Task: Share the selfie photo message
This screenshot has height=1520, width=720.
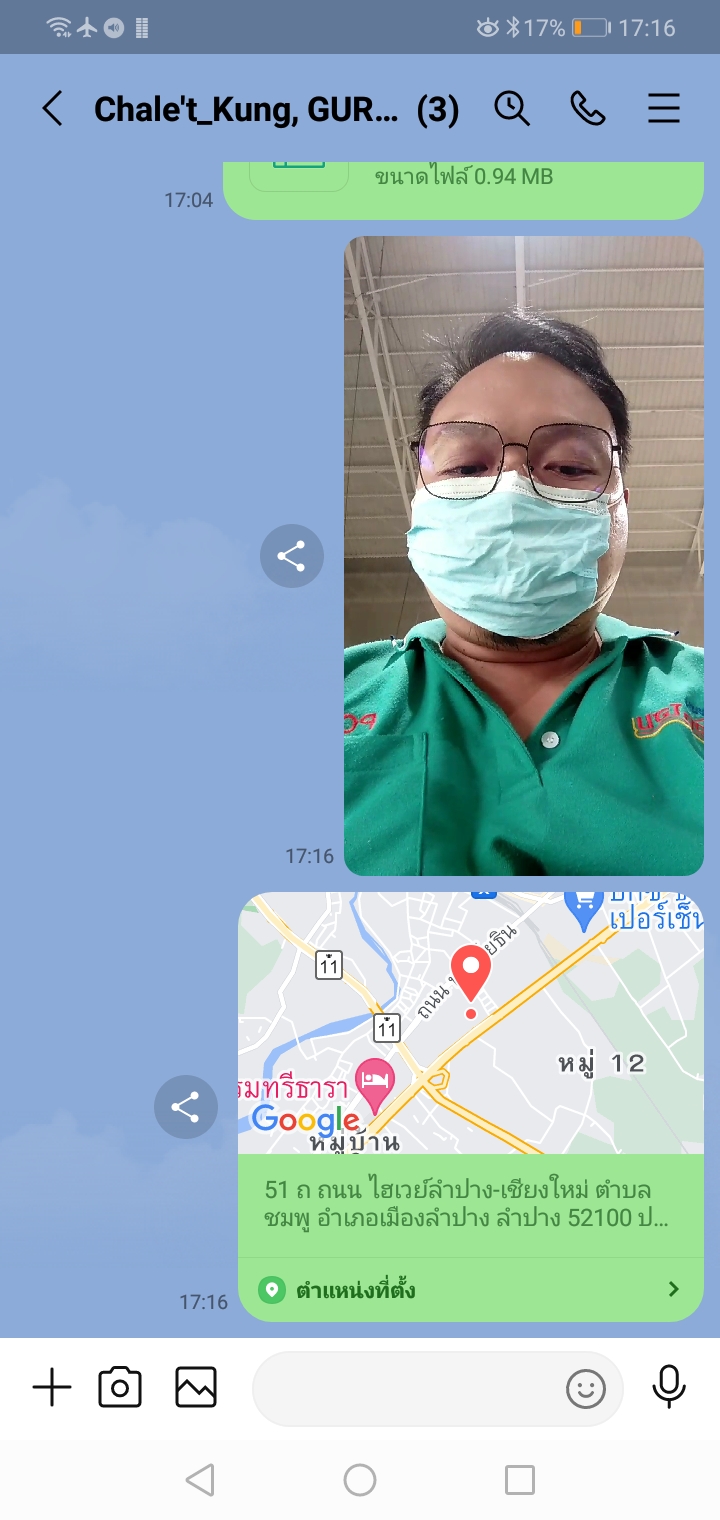Action: tap(291, 556)
